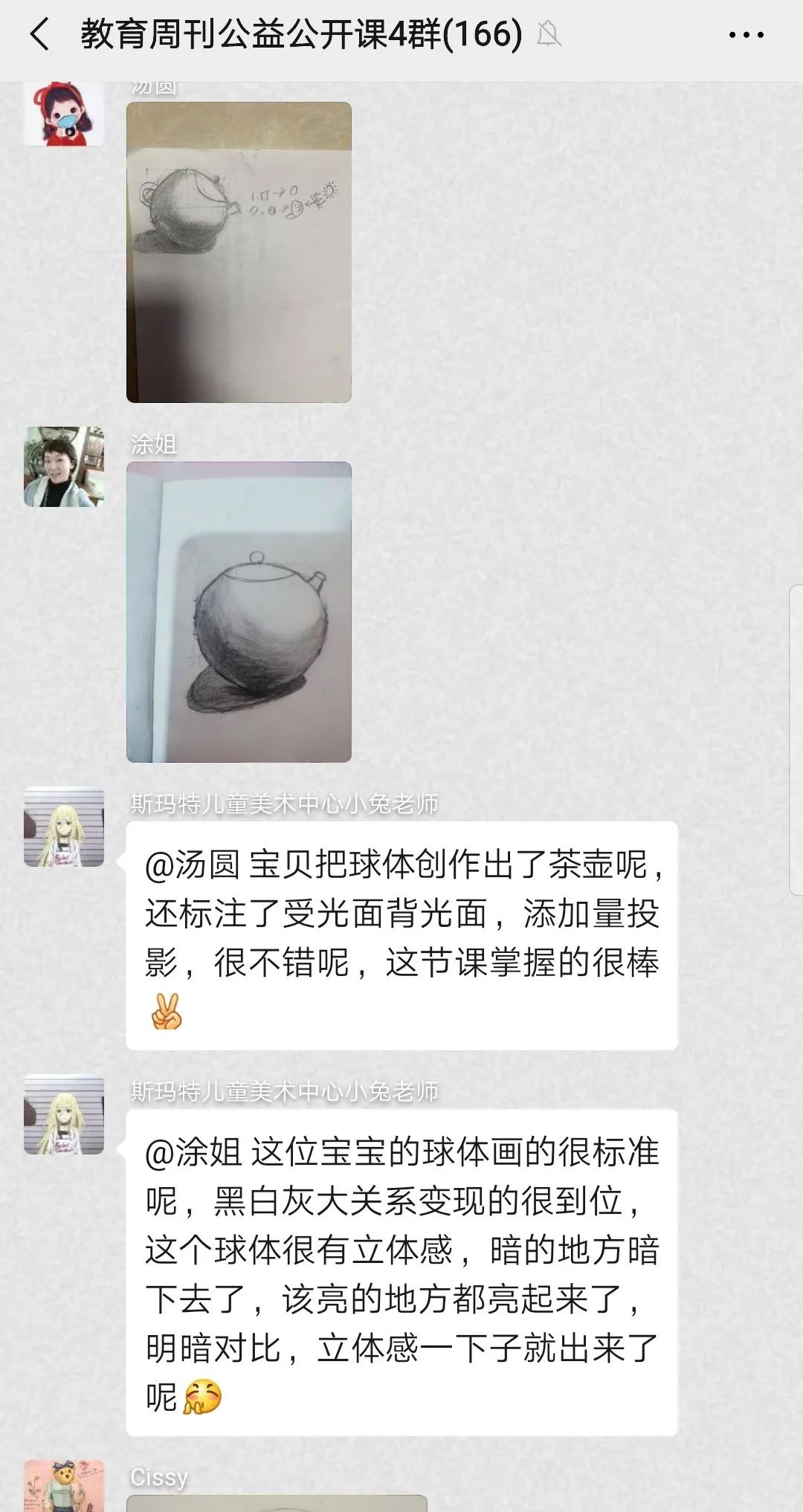This screenshot has height=1512, width=803.
Task: Open Cissy's profile avatar
Action: click(64, 1485)
